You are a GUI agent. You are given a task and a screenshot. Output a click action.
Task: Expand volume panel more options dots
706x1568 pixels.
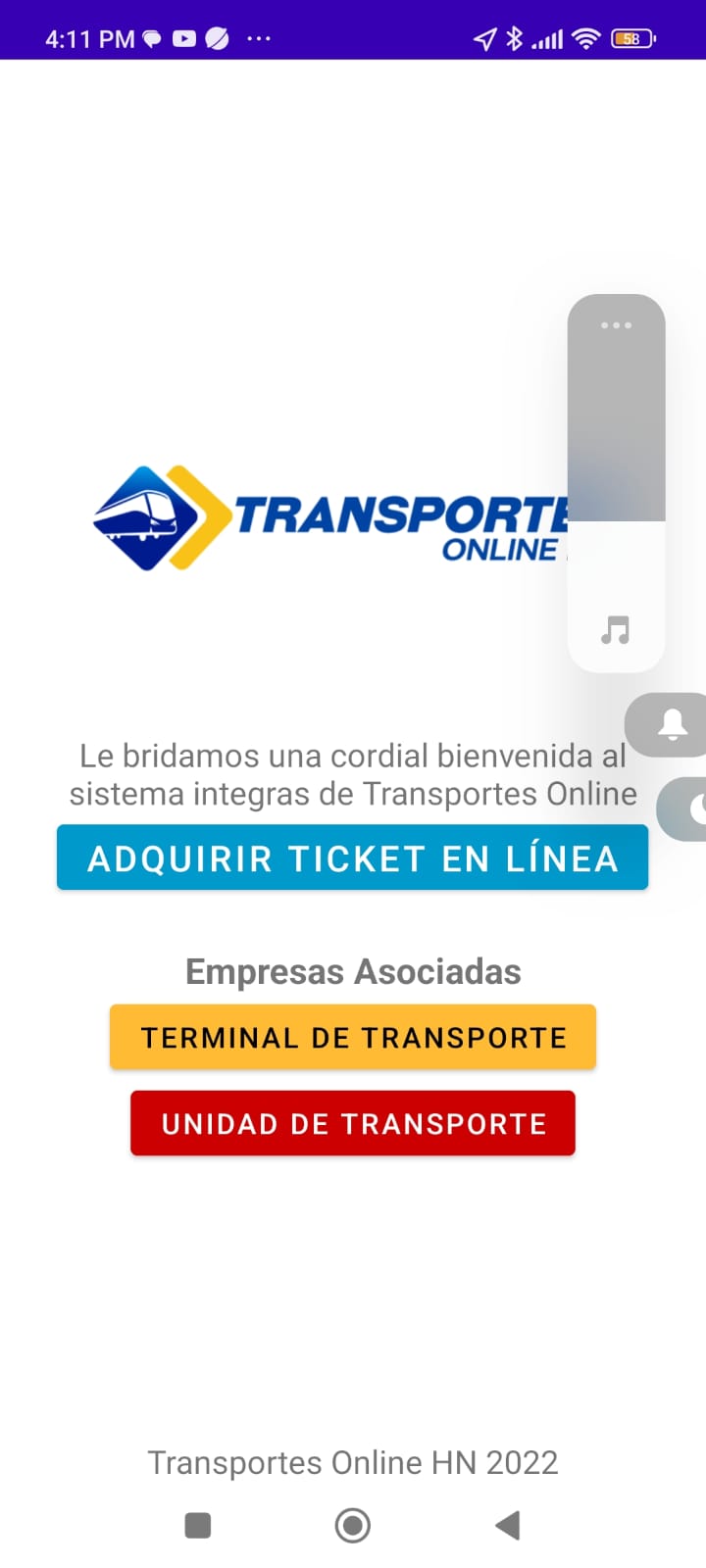pos(616,325)
